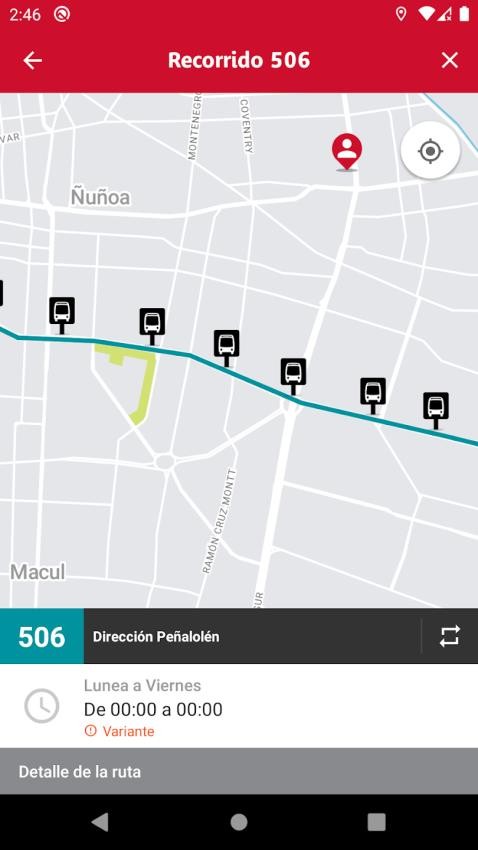
Task: Open the Variante warning
Action: (120, 731)
